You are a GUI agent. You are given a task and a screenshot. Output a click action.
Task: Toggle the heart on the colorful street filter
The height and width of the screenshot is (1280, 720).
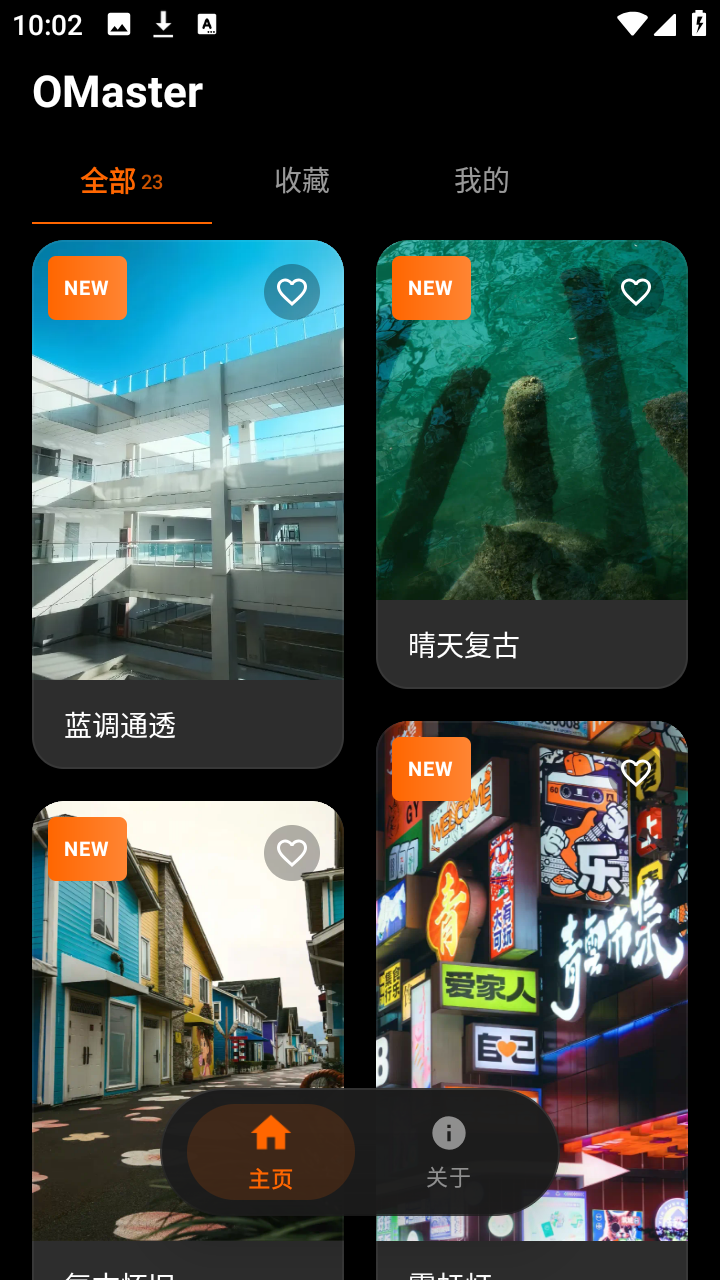coord(292,852)
